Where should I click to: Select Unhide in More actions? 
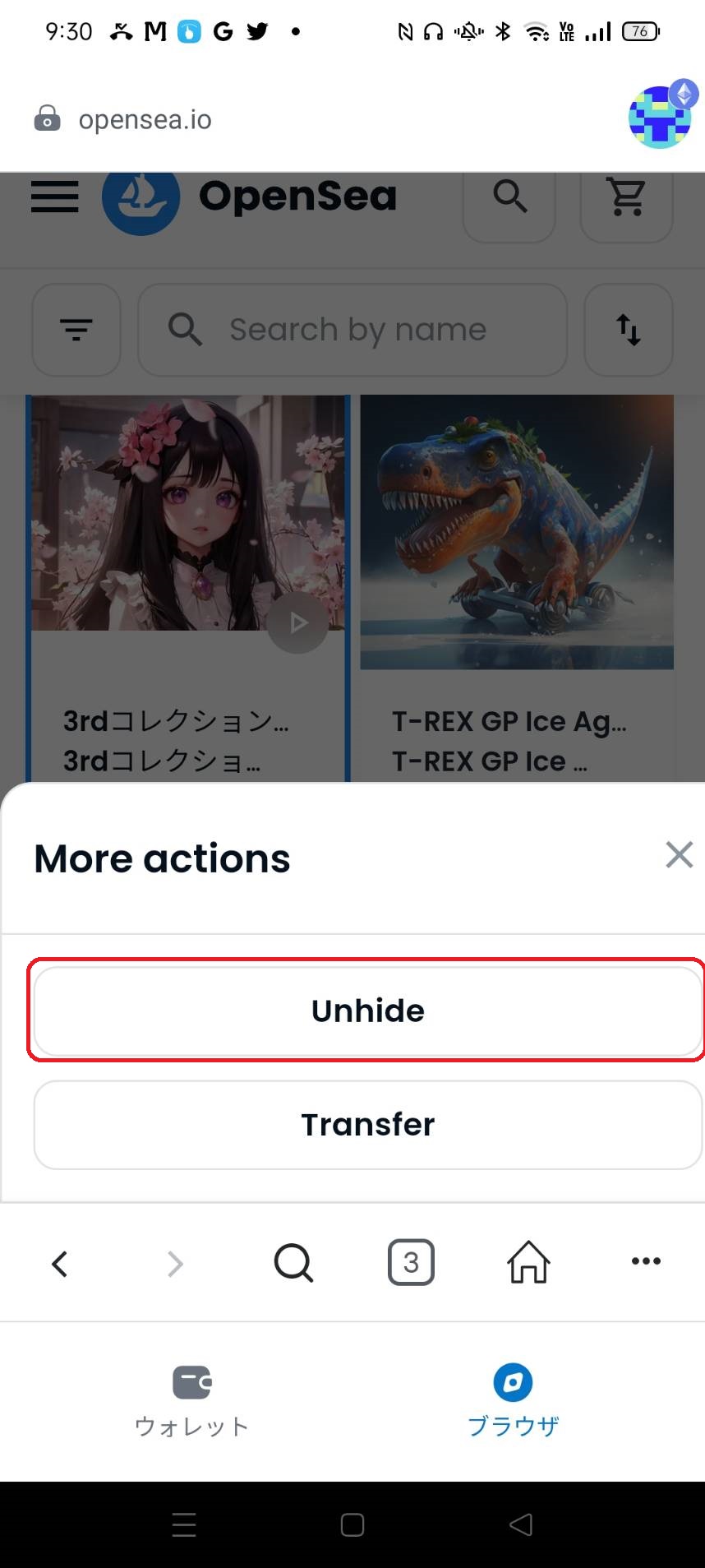pos(367,1011)
